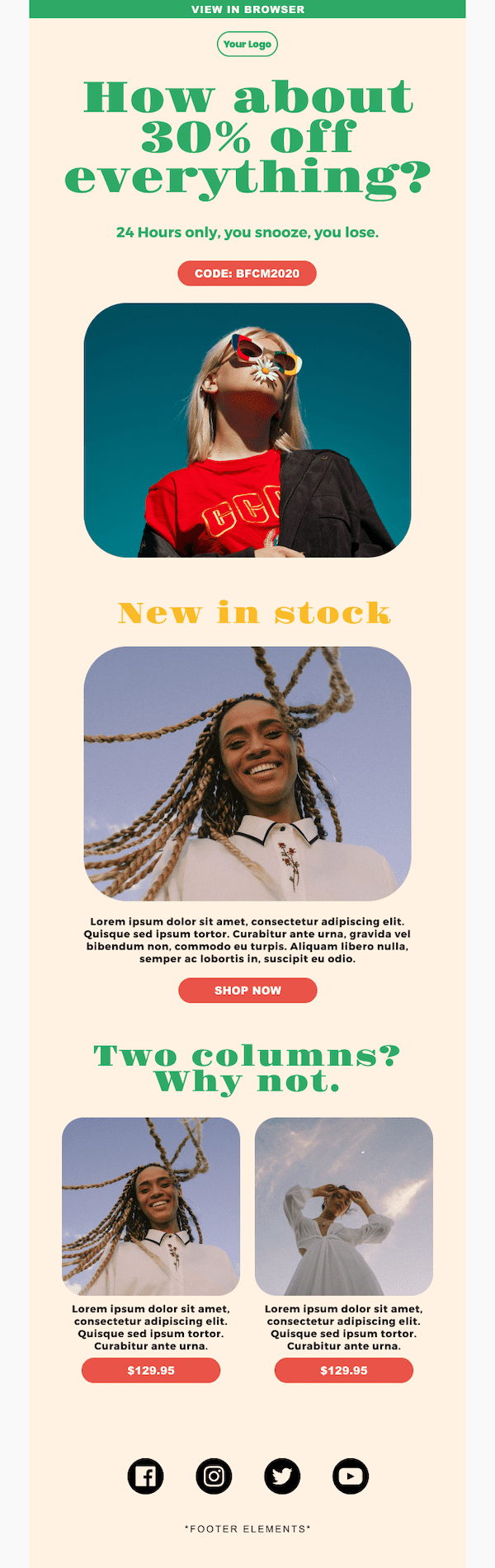Image resolution: width=495 pixels, height=1568 pixels.
Task: Open the View in Browser link
Action: pos(247,9)
